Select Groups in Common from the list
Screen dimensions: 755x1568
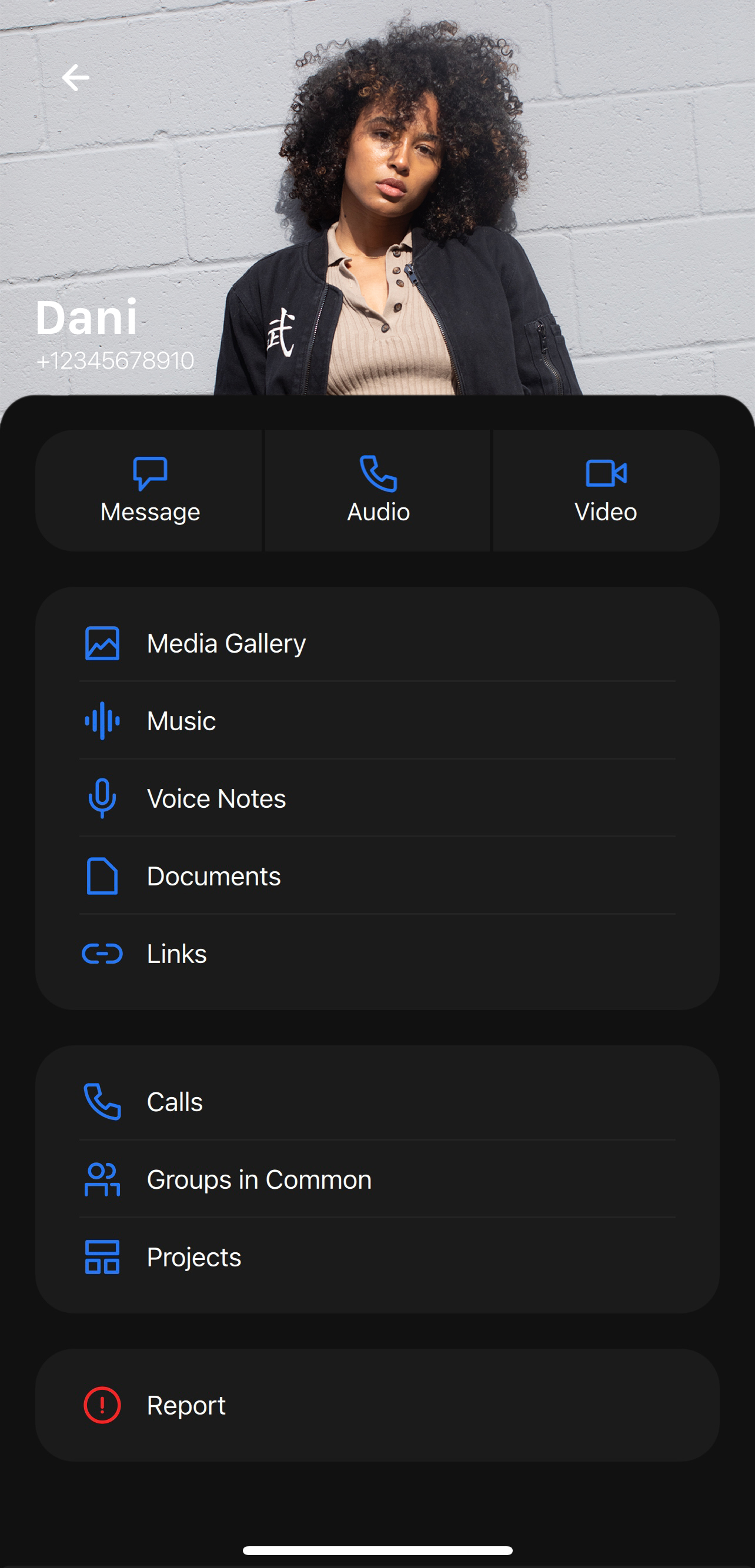258,1179
